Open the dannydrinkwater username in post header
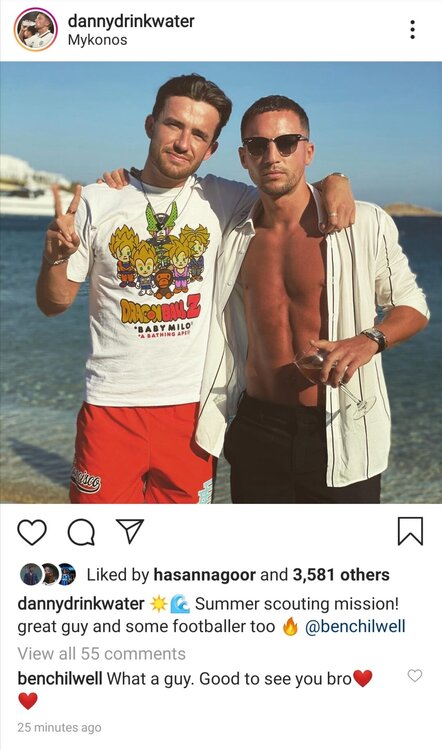 point(131,21)
